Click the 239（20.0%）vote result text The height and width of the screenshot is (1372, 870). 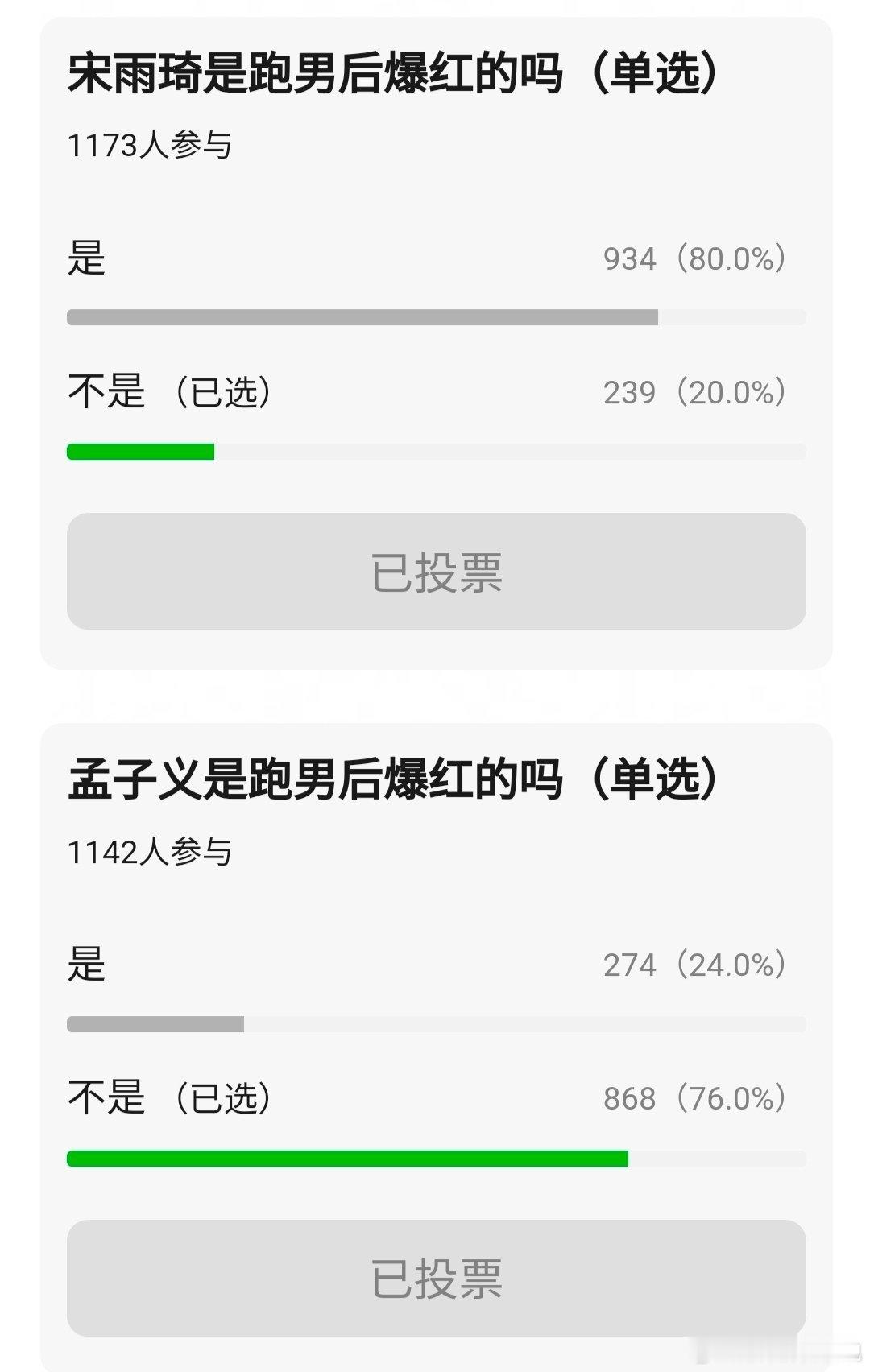(x=693, y=393)
